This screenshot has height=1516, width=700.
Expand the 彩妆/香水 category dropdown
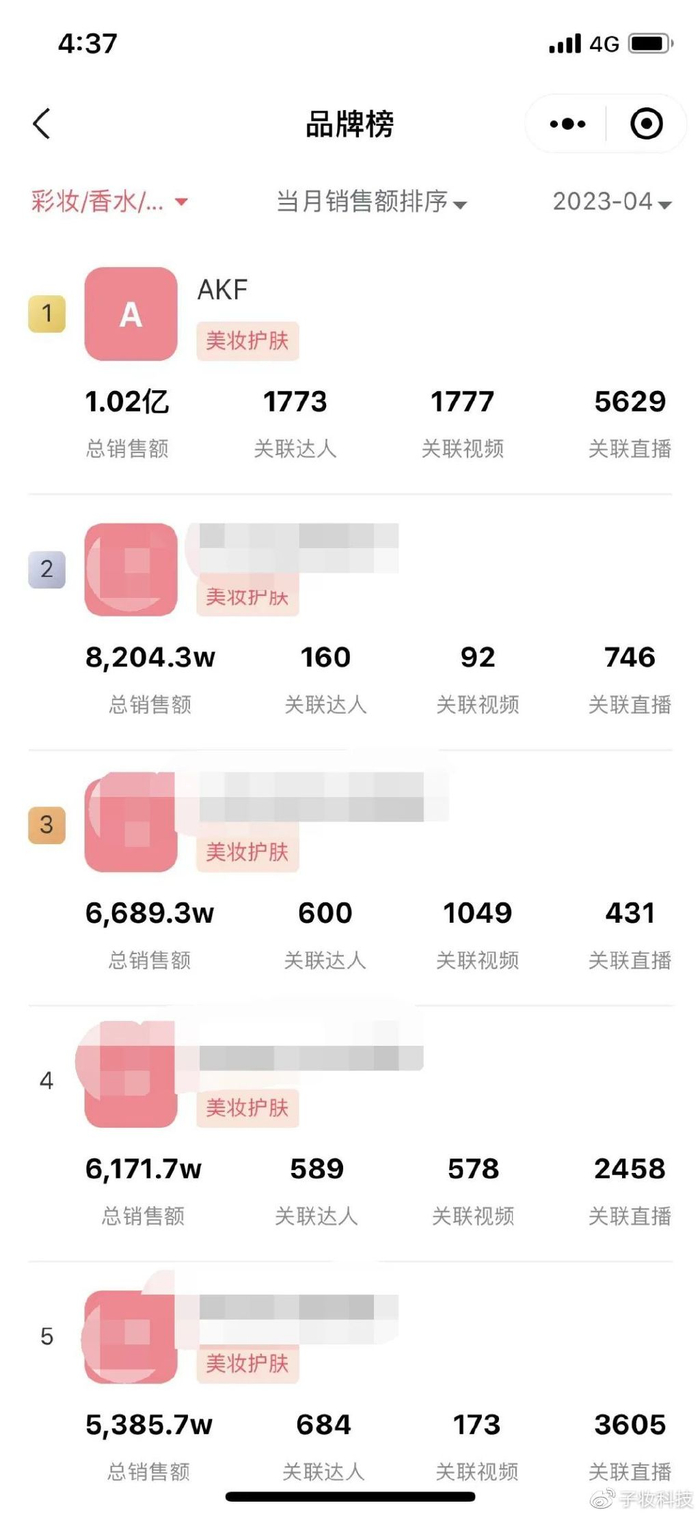(x=110, y=202)
